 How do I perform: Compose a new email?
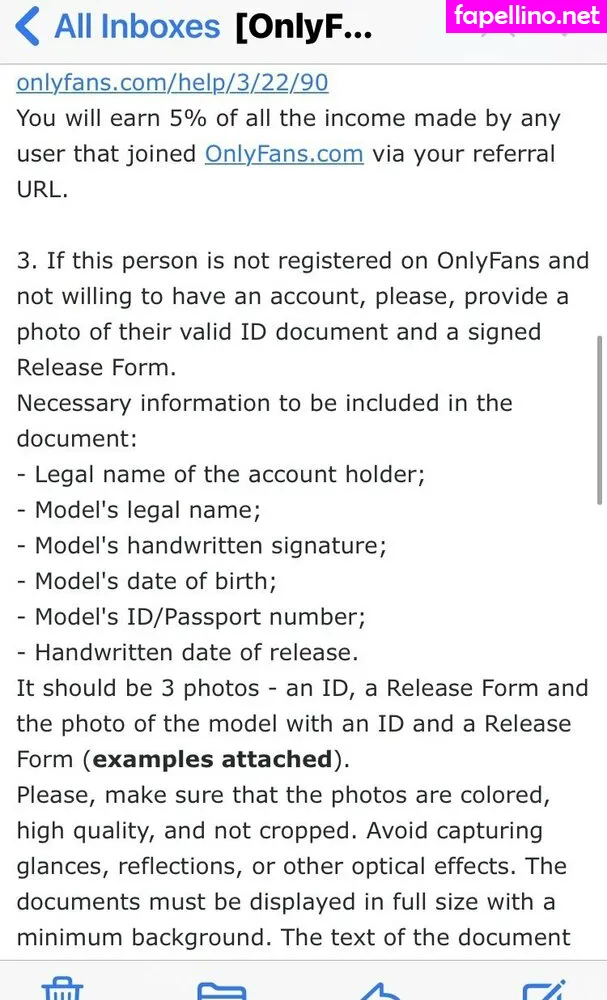point(544,988)
